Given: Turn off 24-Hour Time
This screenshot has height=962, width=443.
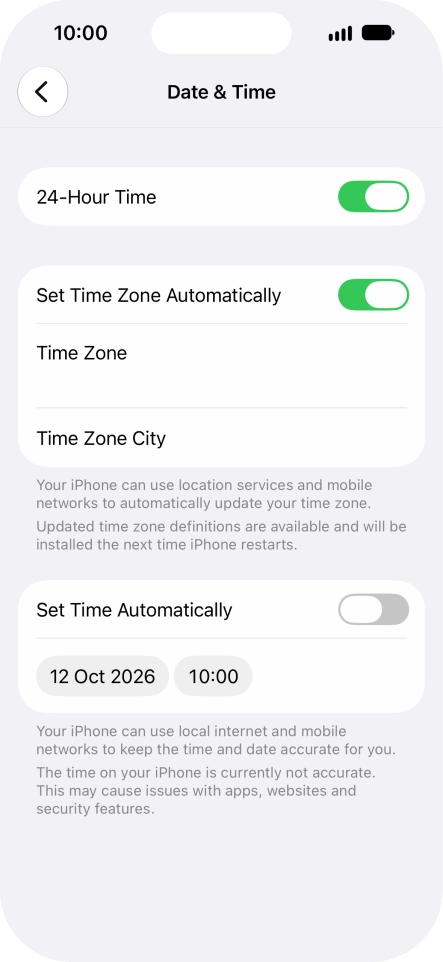Looking at the screenshot, I should coord(373,197).
